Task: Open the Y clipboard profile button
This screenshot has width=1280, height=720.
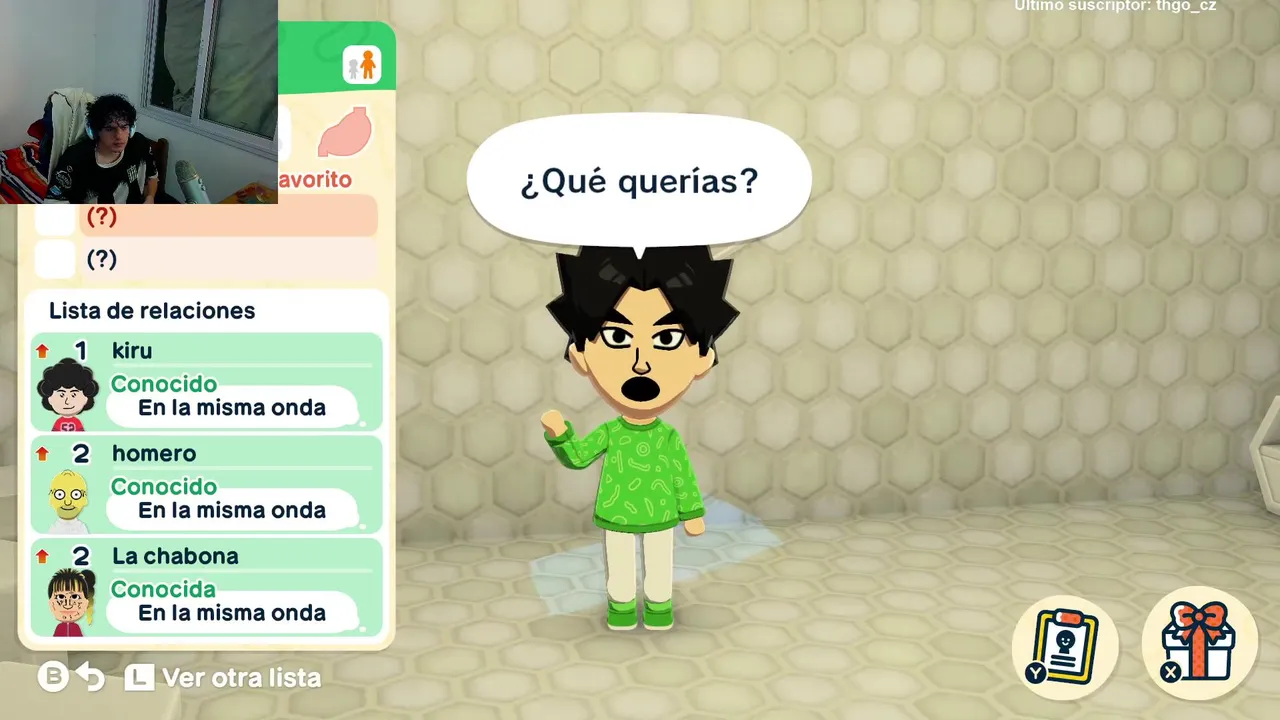Action: tap(1064, 645)
